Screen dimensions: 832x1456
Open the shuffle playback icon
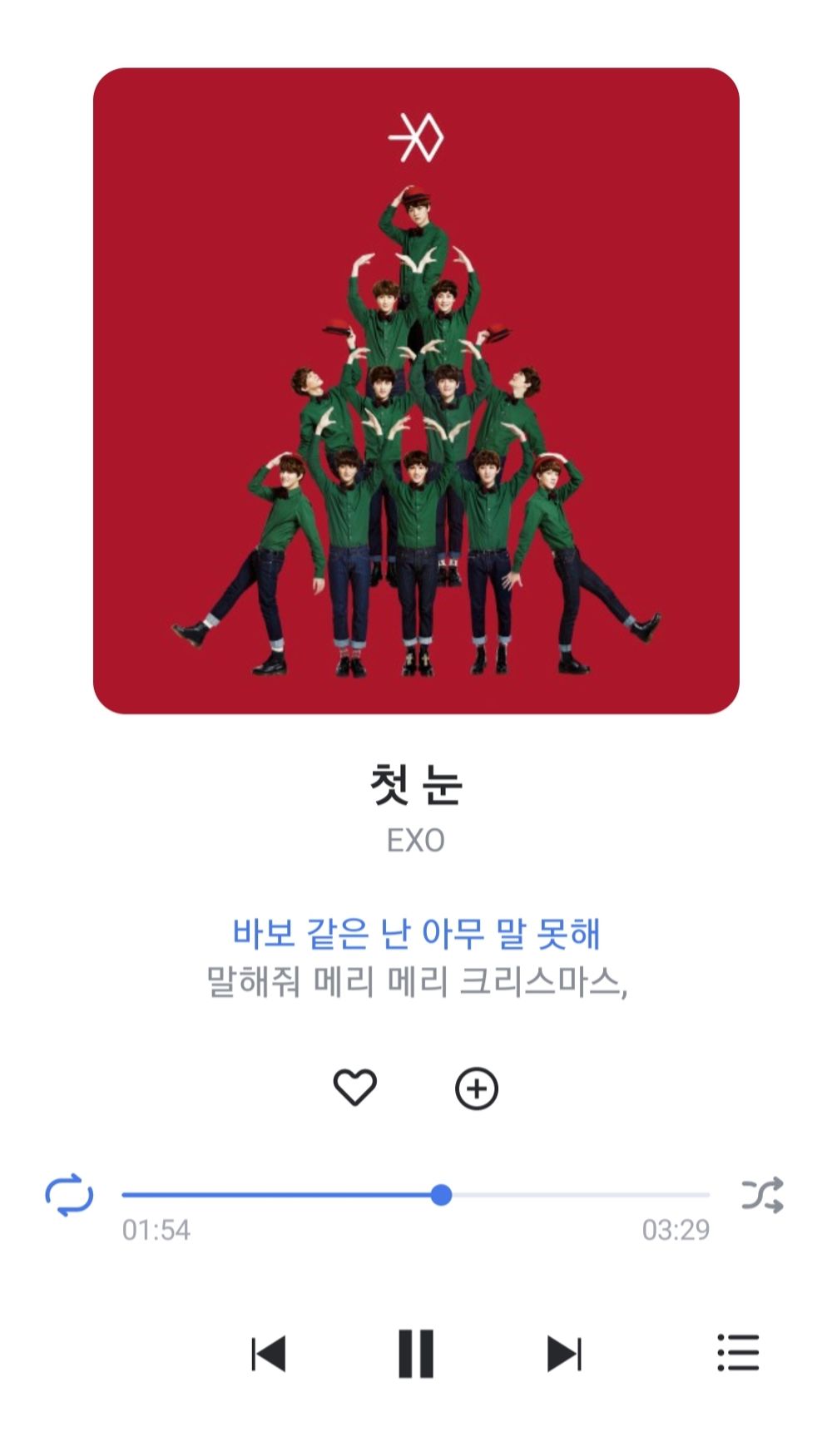762,1194
